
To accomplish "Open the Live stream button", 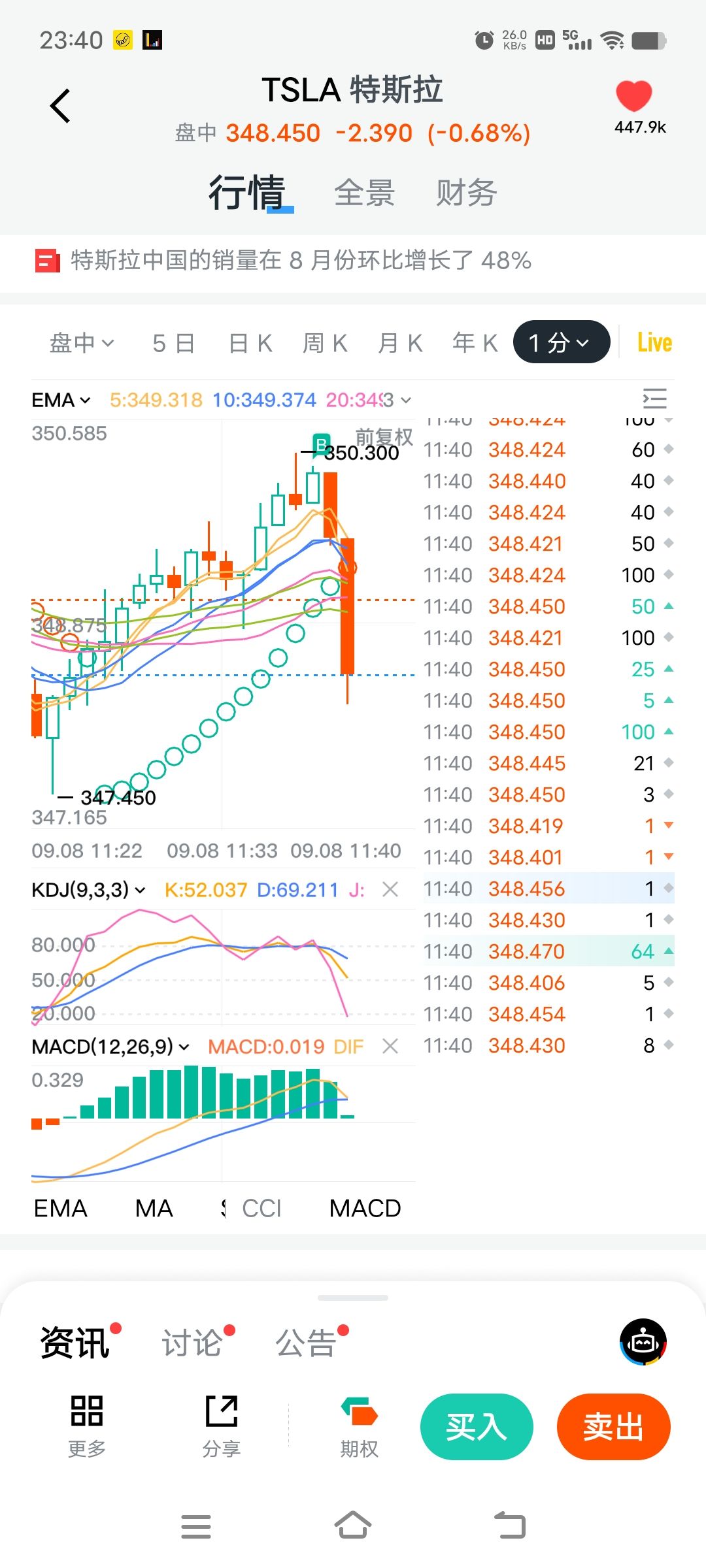I will [654, 342].
